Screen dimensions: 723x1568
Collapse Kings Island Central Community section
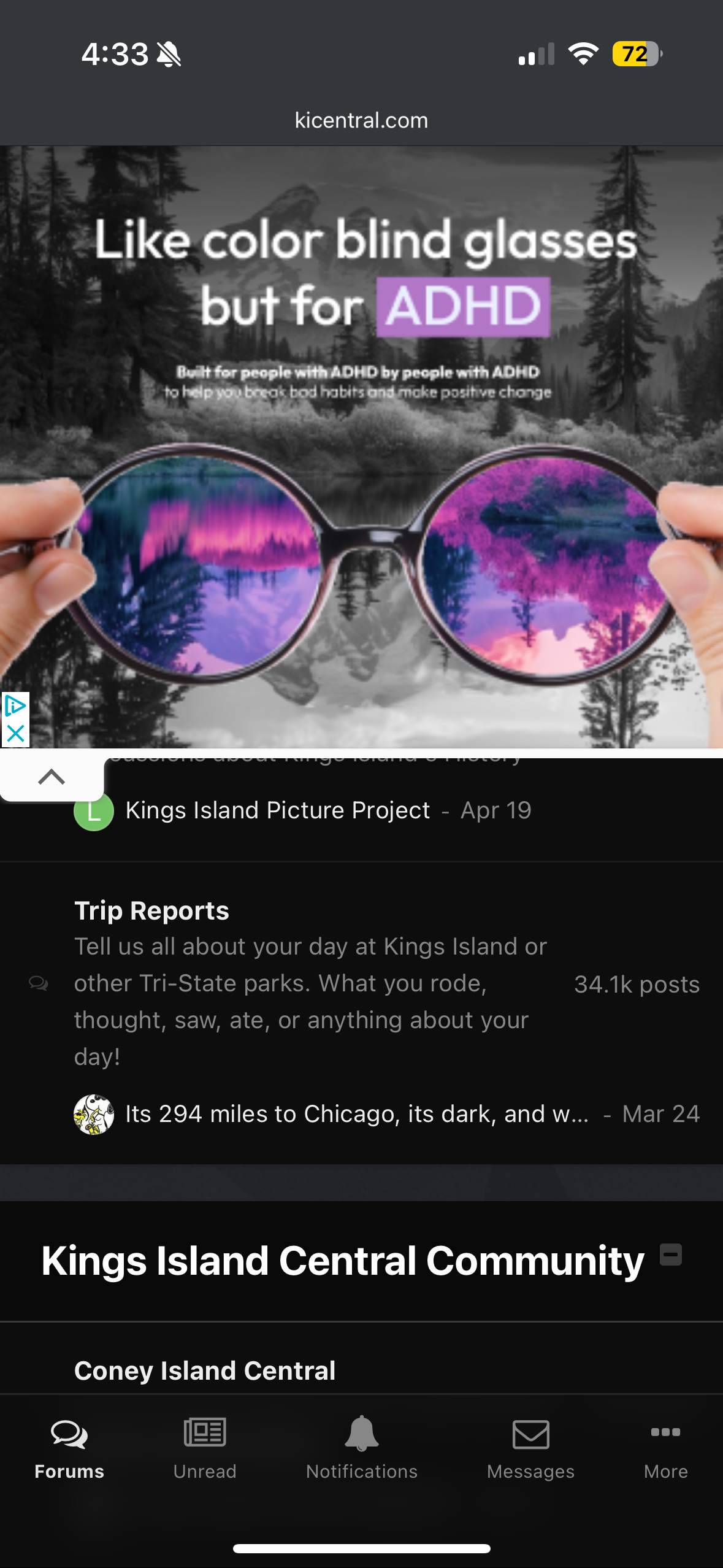671,1255
